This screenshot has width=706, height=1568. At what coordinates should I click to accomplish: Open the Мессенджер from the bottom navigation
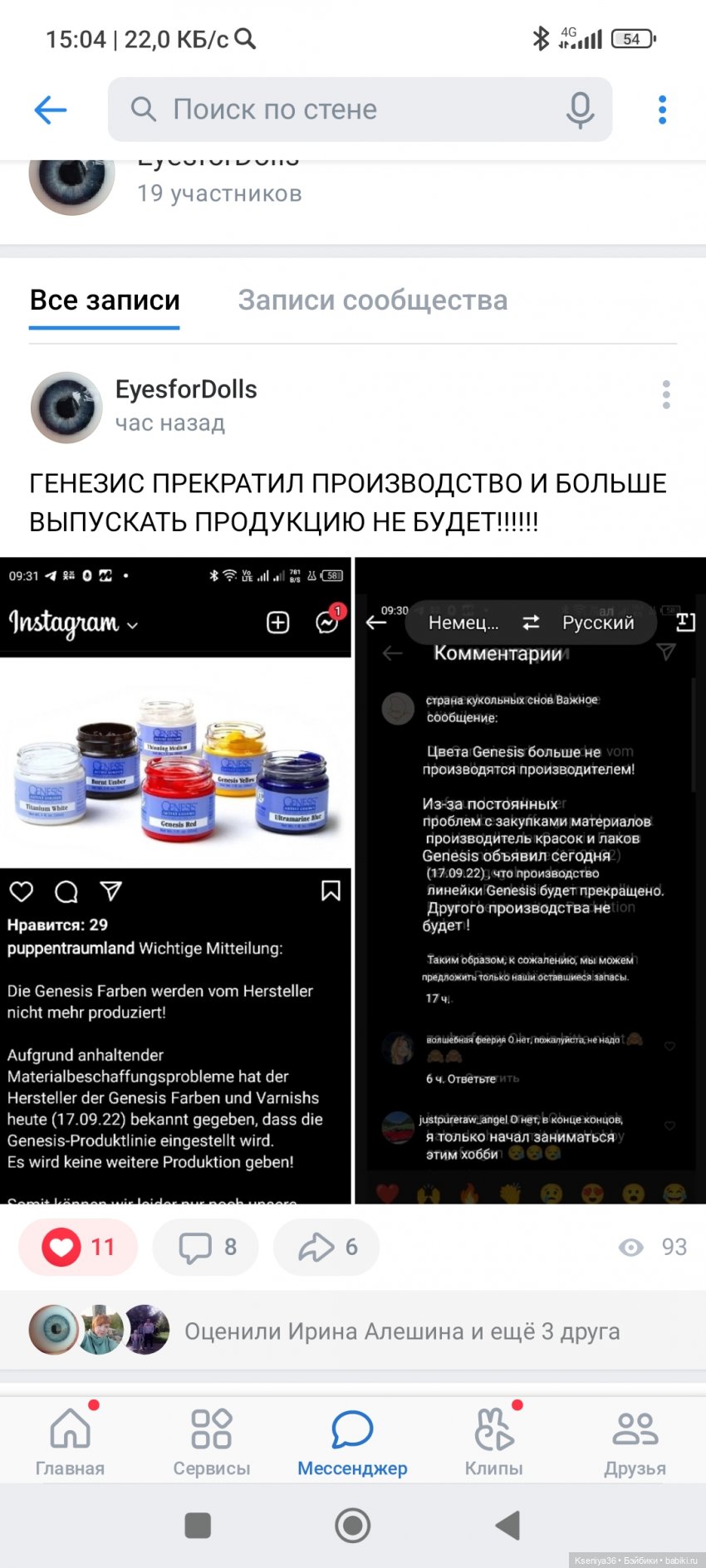[x=352, y=1440]
